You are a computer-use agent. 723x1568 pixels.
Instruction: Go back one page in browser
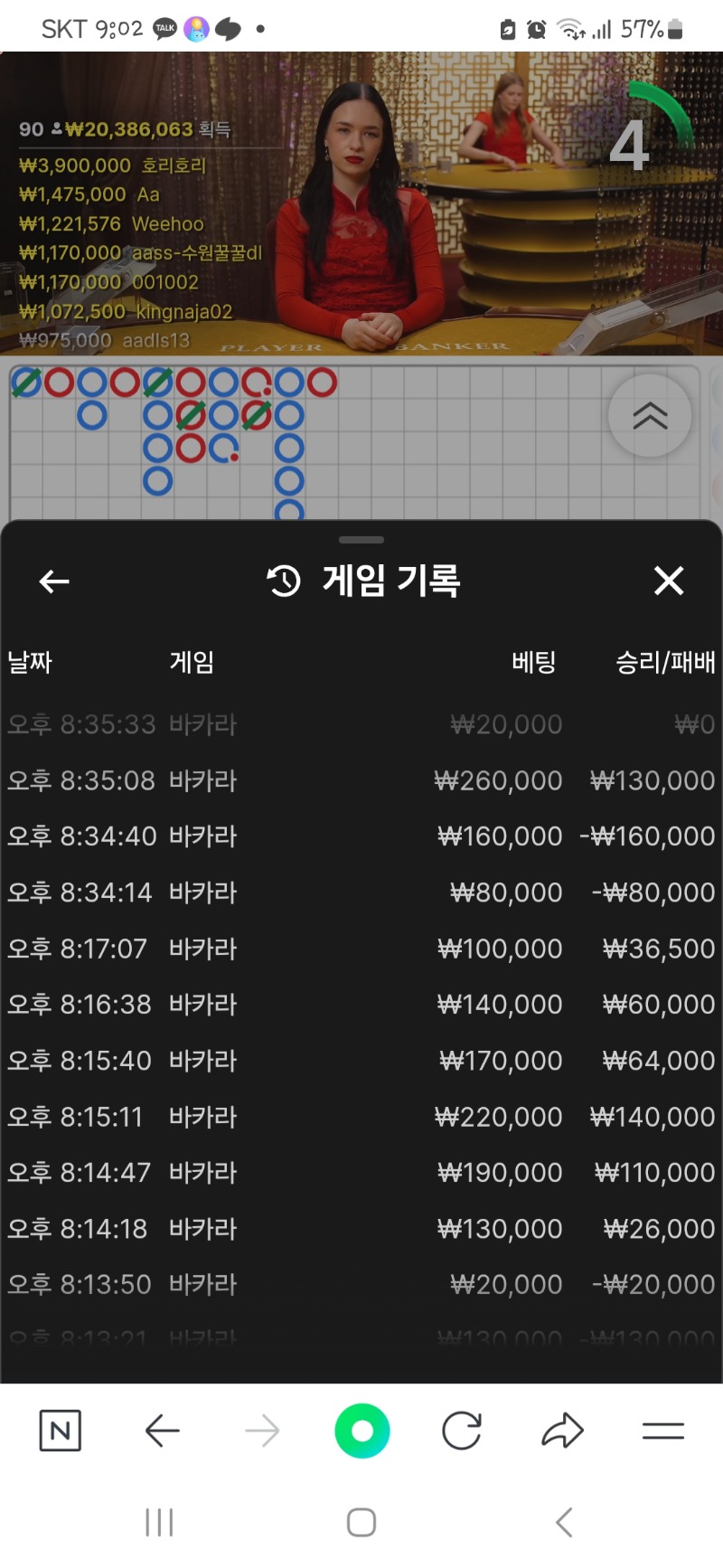pyautogui.click(x=162, y=1431)
